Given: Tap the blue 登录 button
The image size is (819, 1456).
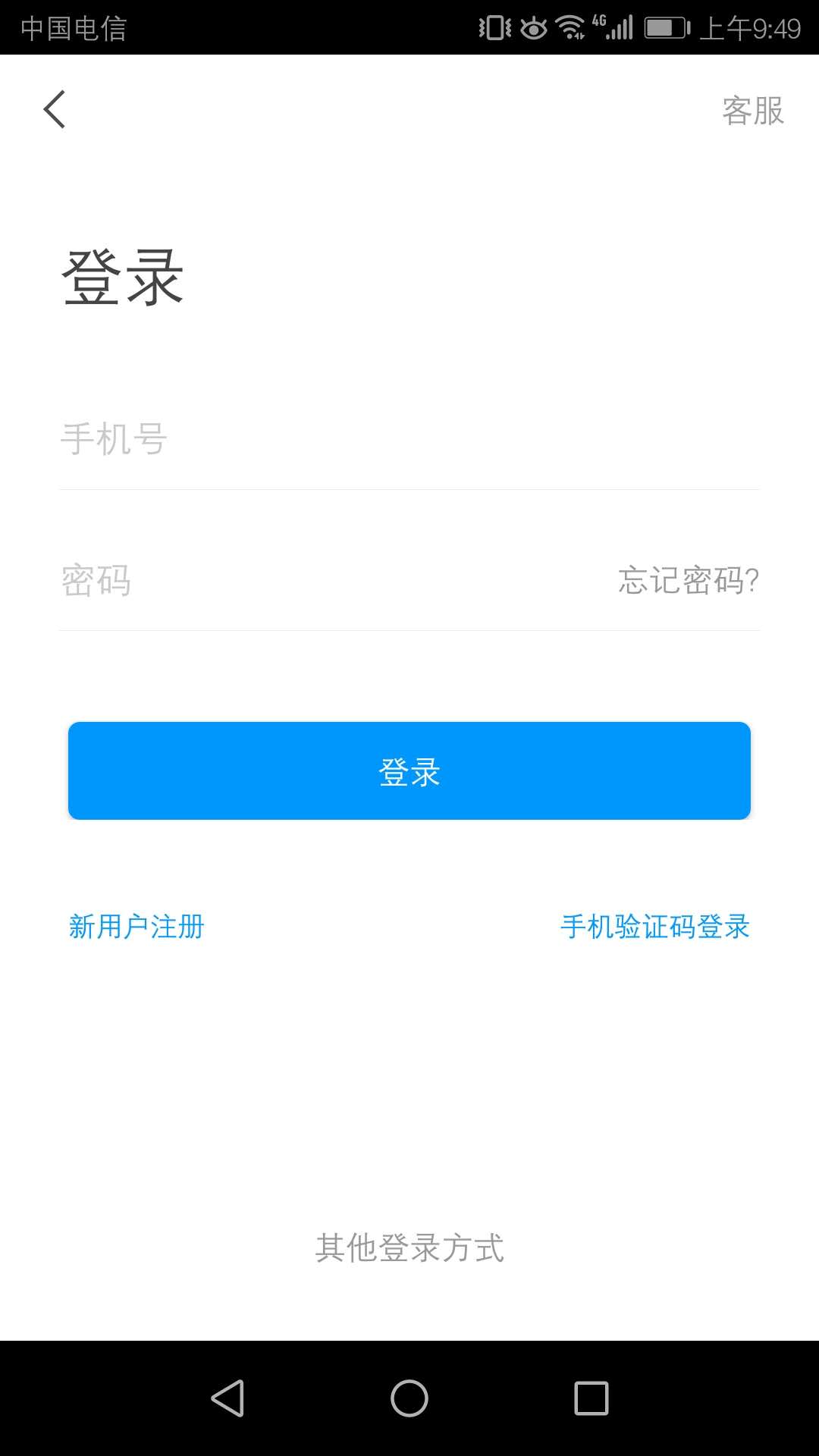Looking at the screenshot, I should (x=409, y=770).
